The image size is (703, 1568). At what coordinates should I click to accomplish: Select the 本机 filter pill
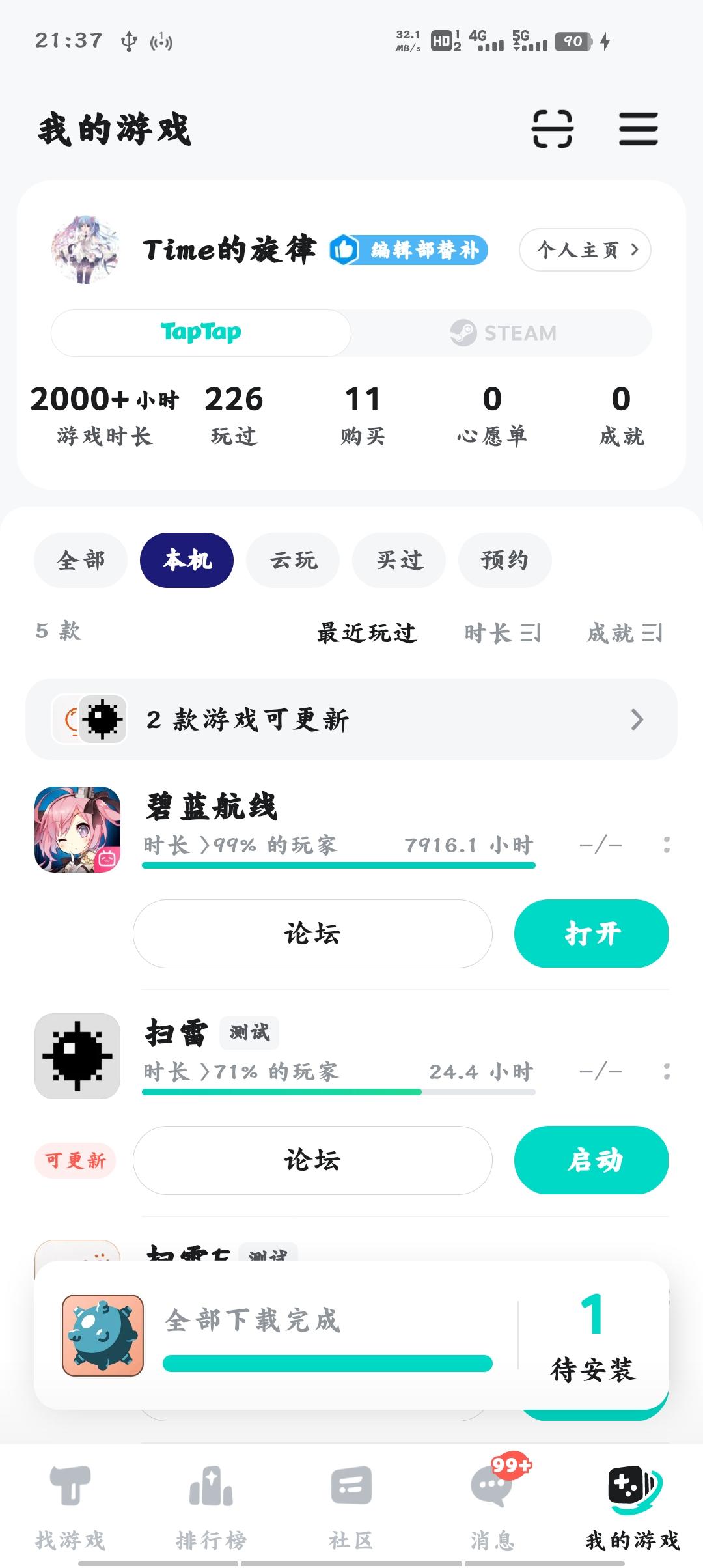coord(186,560)
